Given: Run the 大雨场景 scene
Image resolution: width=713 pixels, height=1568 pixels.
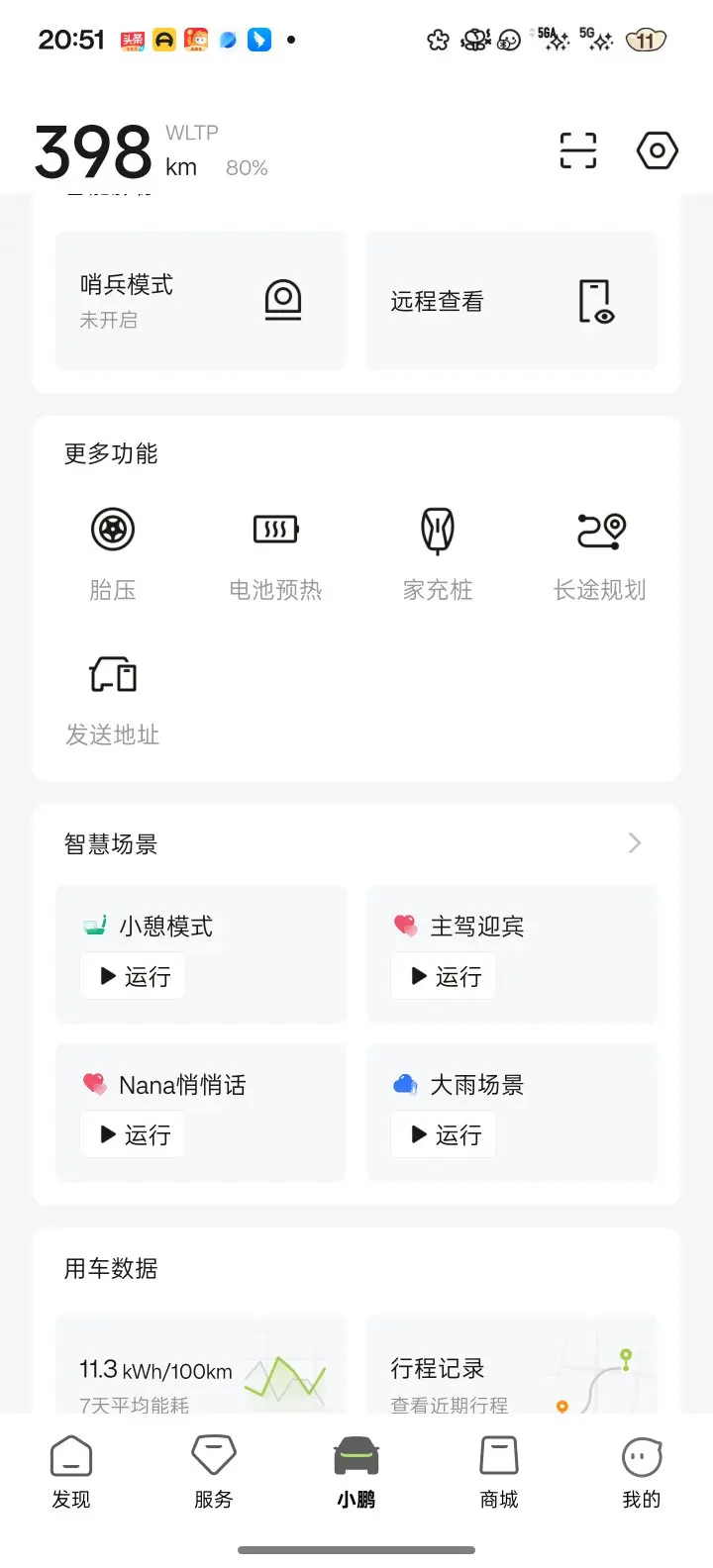Looking at the screenshot, I should click(x=445, y=1135).
